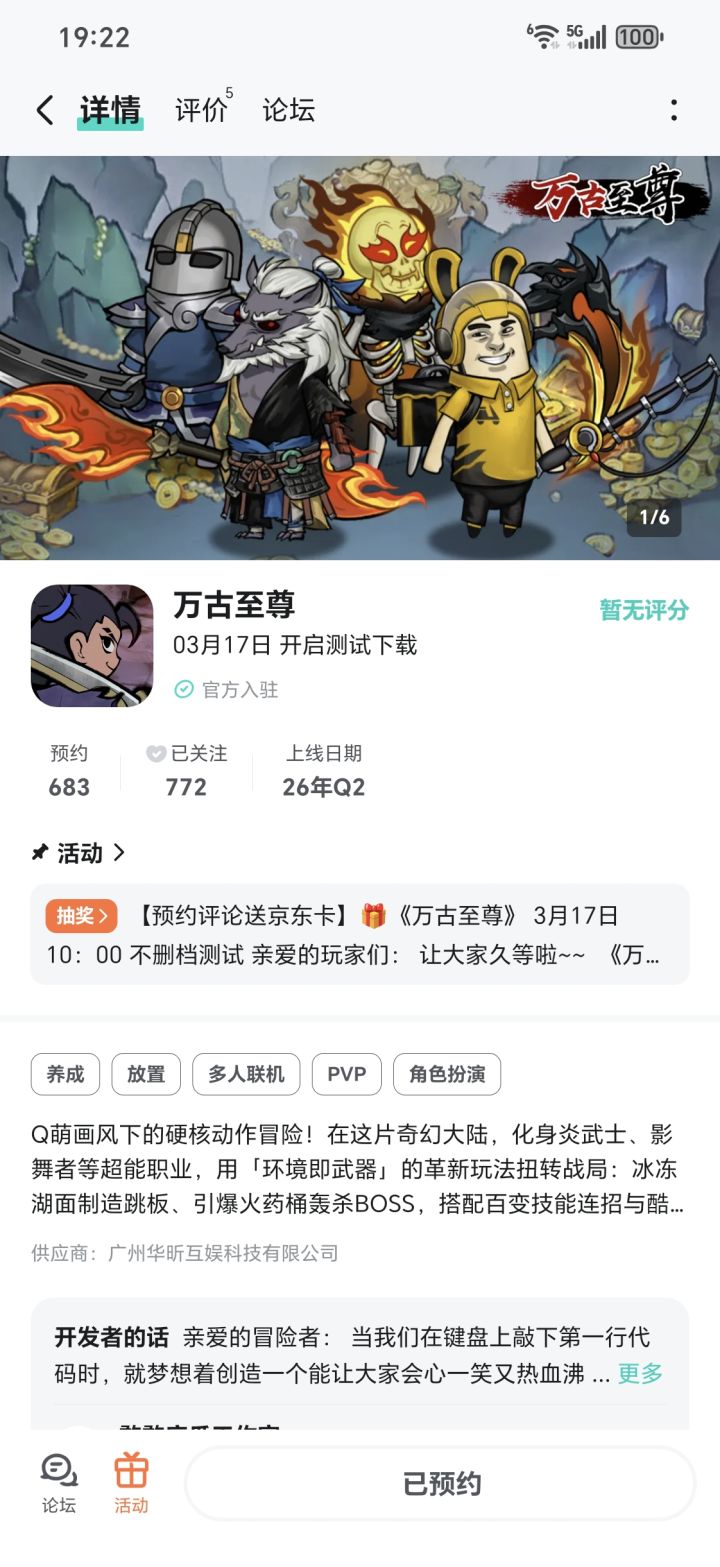The image size is (720, 1567).
Task: Click the heart icon next to 已关注
Action: pos(154,754)
